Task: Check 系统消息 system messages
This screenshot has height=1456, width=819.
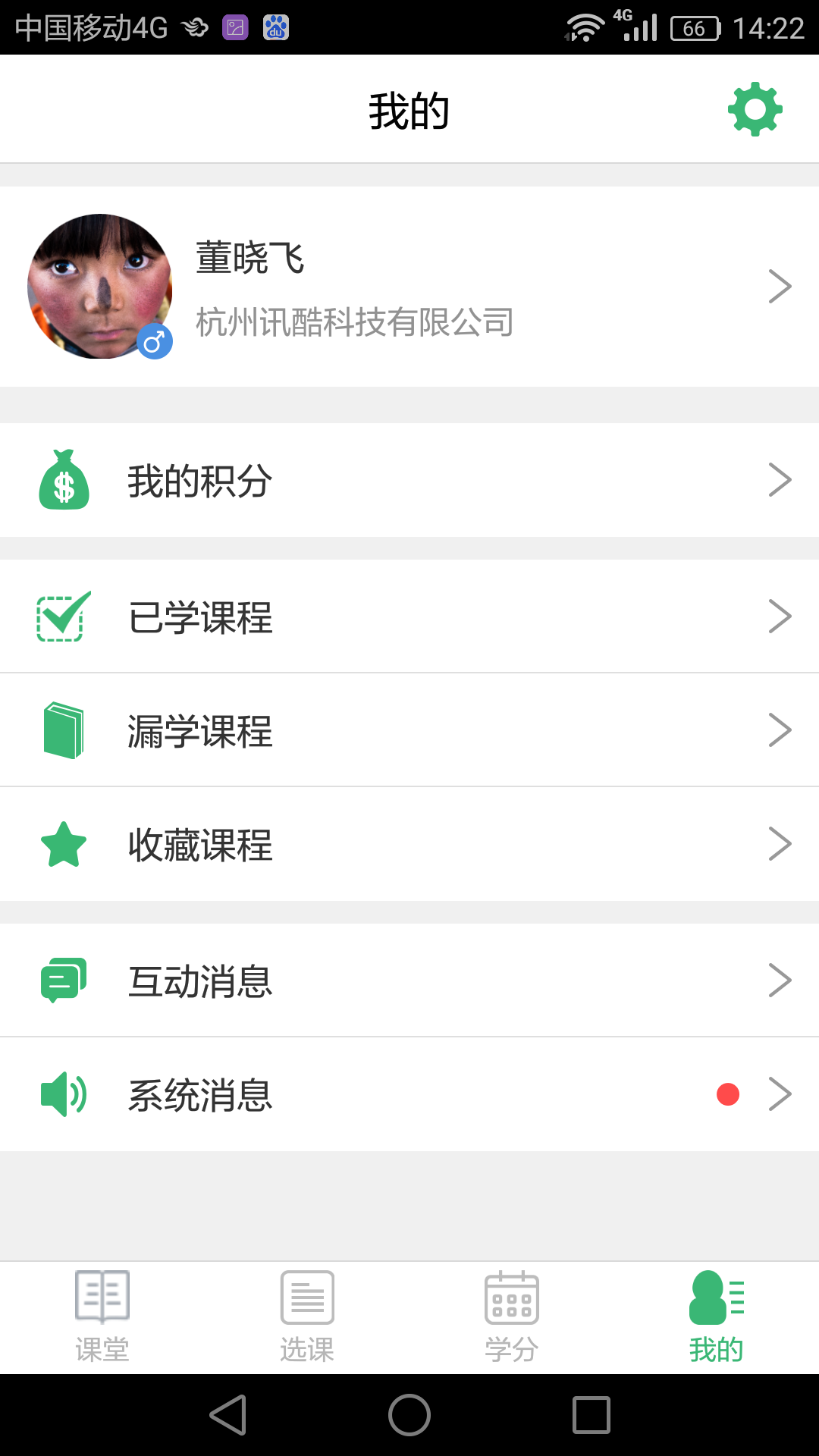Action: point(409,1094)
